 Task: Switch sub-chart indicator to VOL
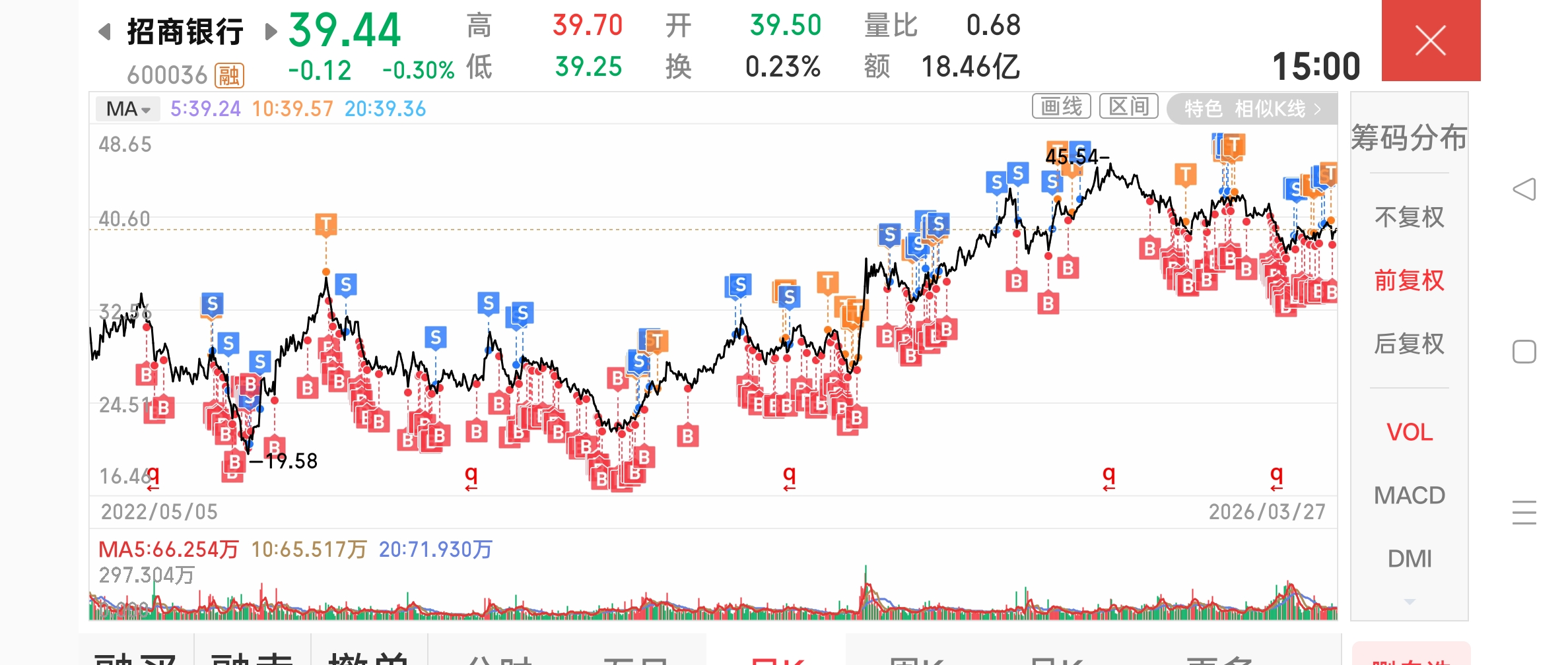click(1409, 432)
